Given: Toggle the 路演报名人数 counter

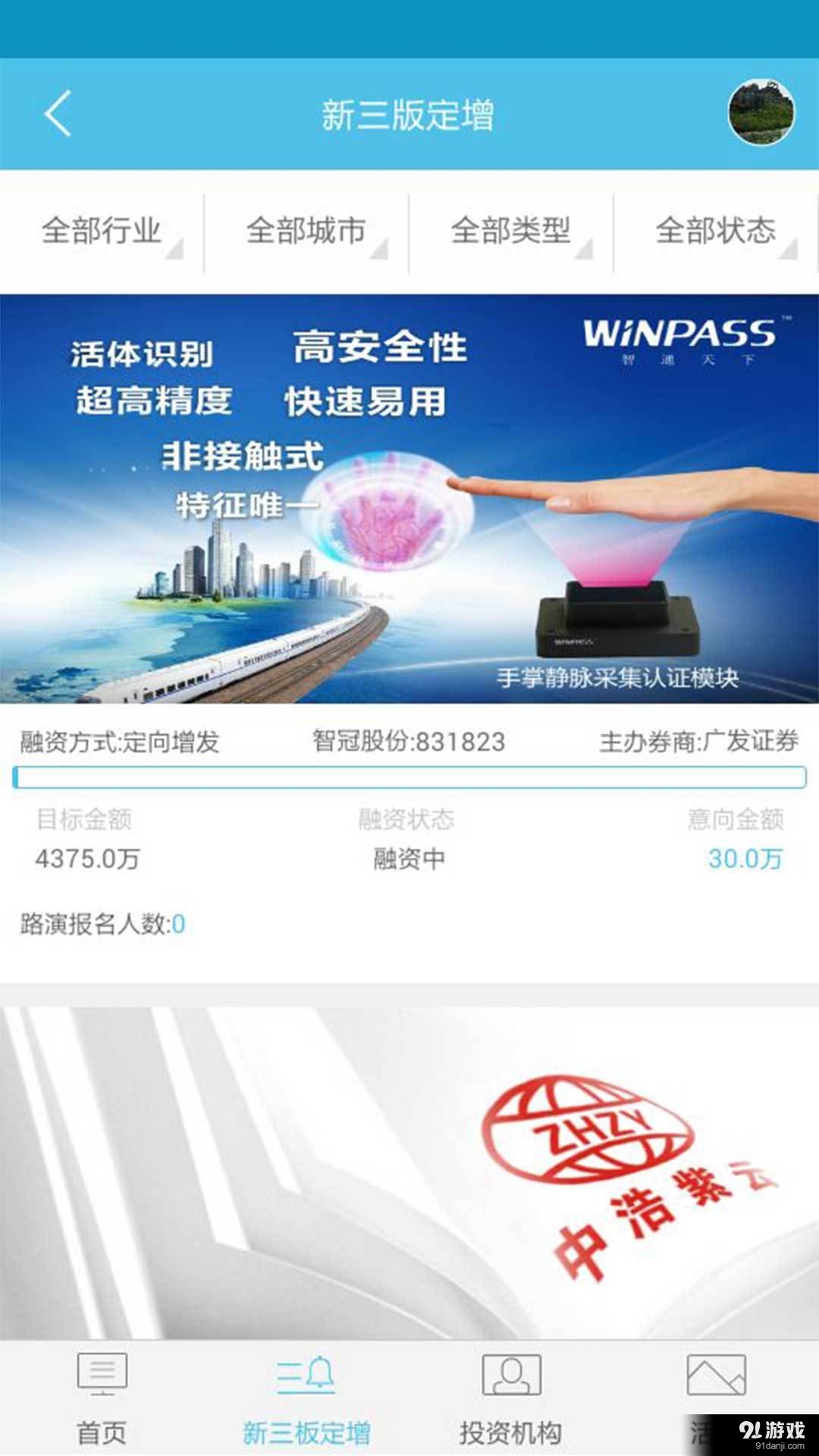Looking at the screenshot, I should (x=99, y=924).
